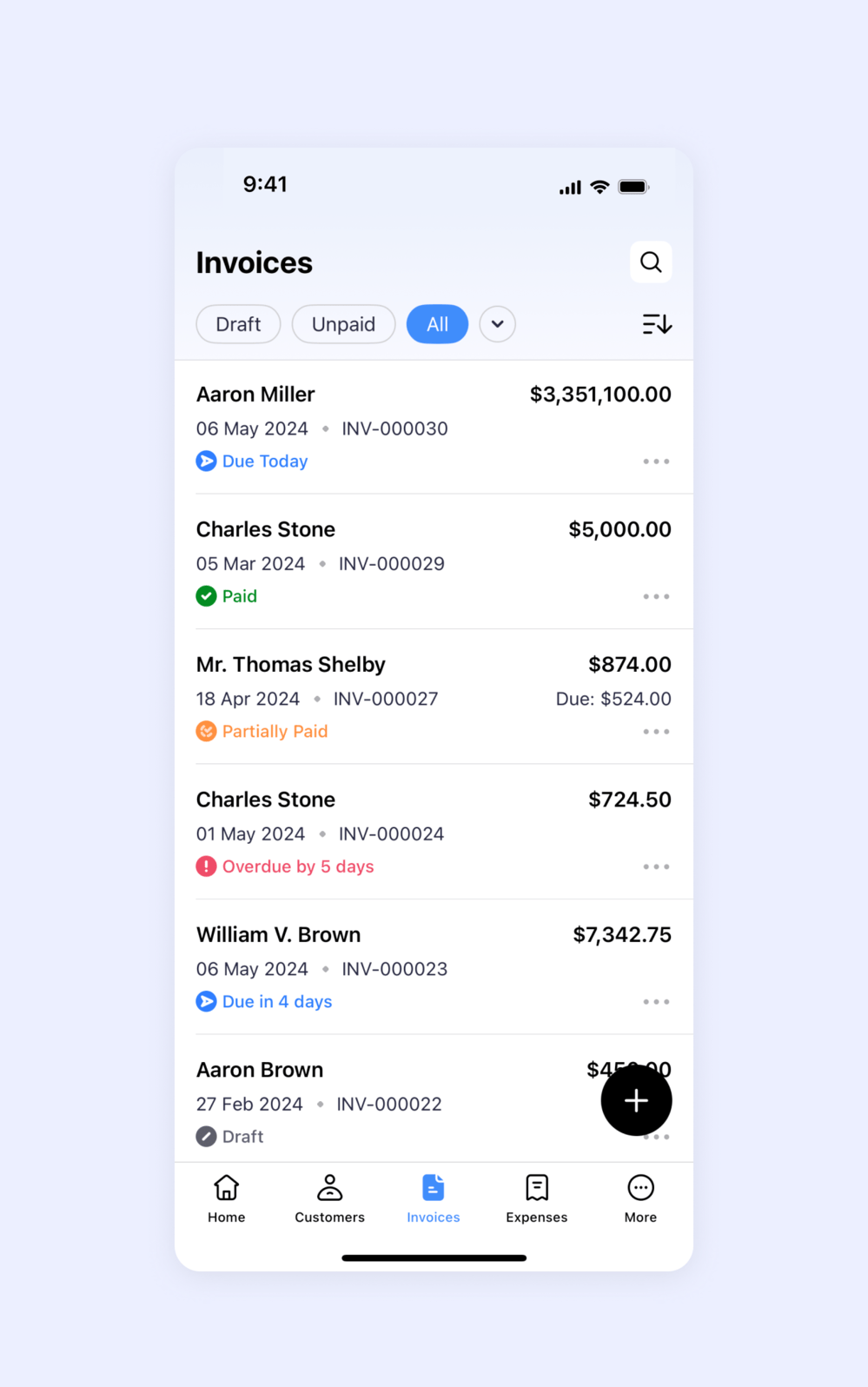Viewport: 868px width, 1387px height.
Task: Open Mr. Thomas Shelby's invoice
Action: 391,696
